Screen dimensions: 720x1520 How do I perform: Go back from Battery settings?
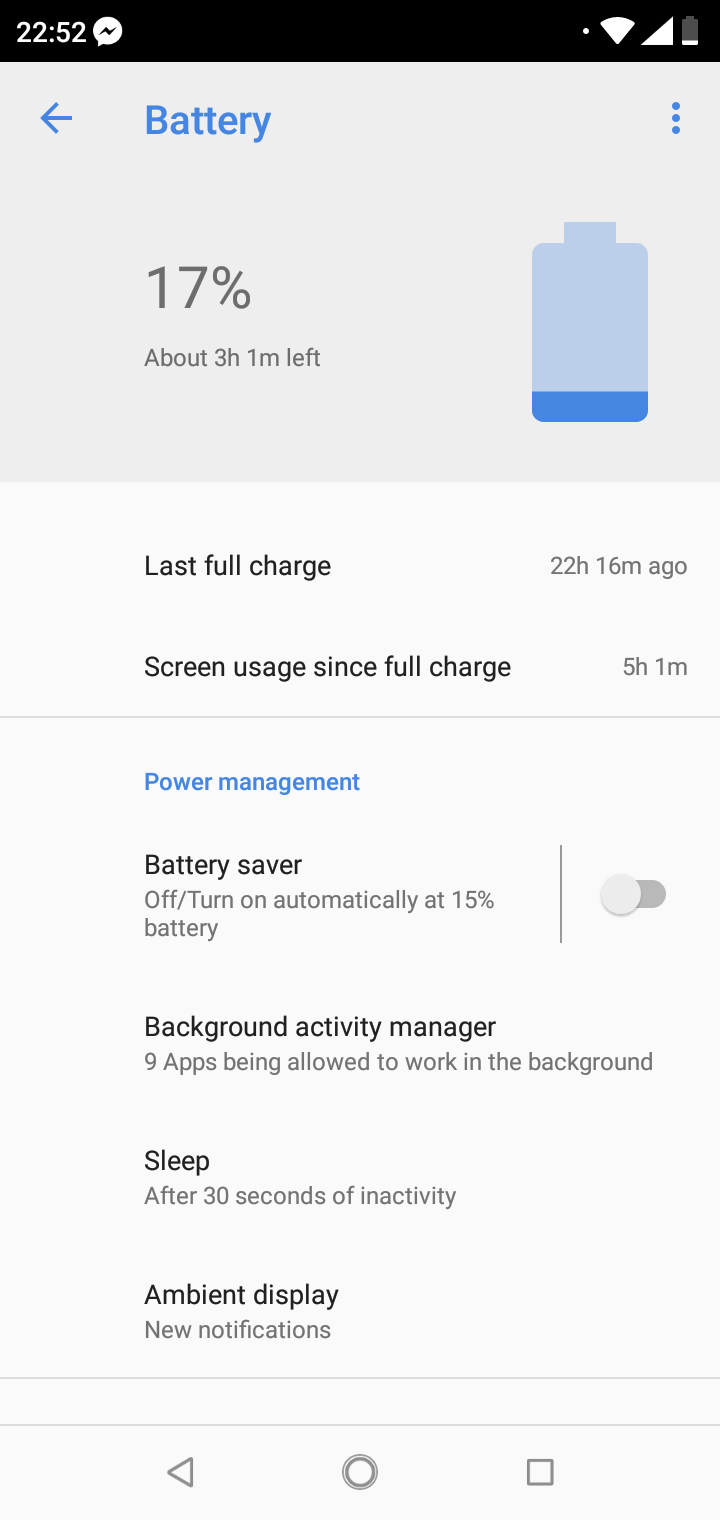(56, 119)
